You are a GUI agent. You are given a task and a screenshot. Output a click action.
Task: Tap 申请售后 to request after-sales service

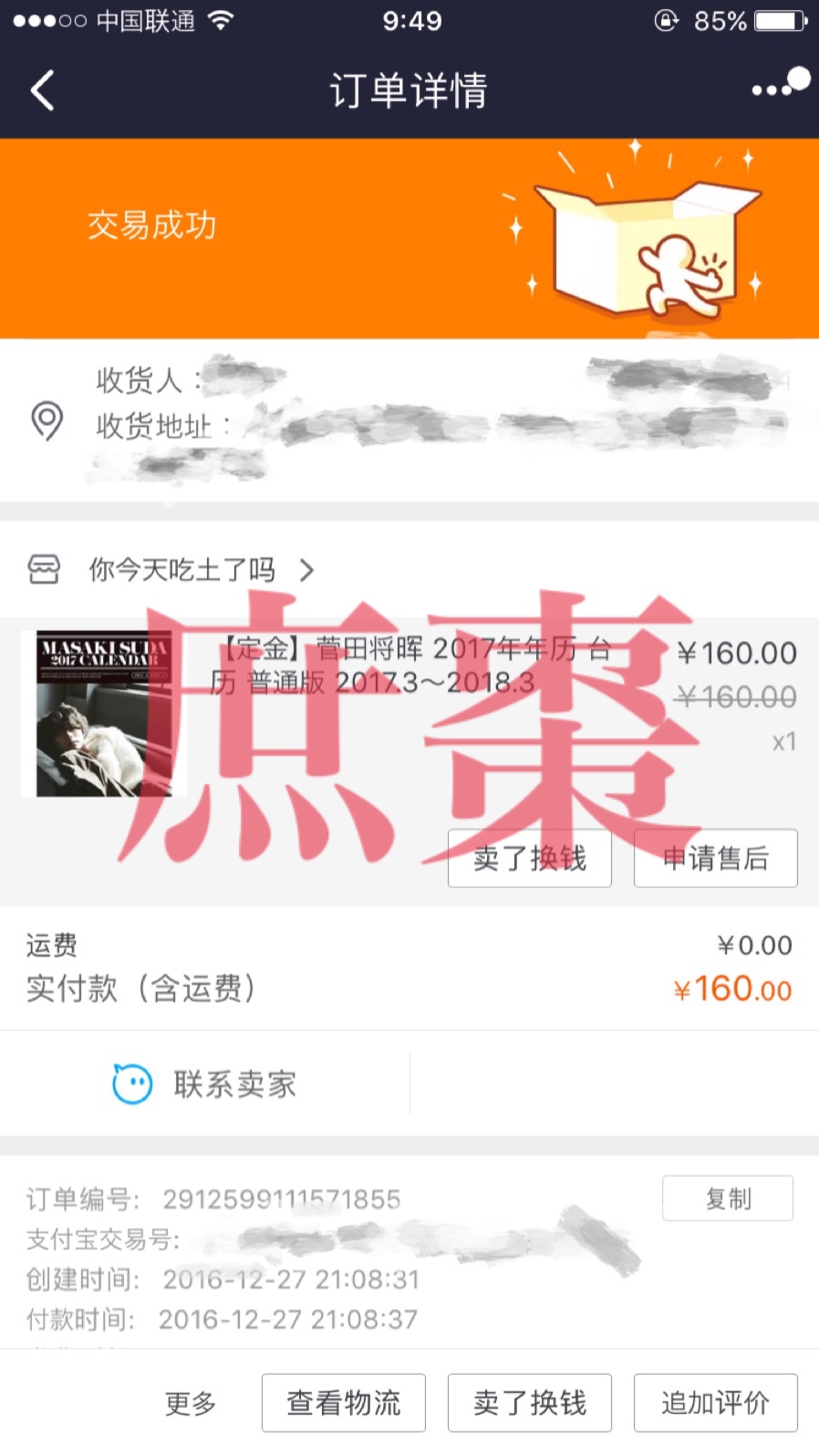pos(715,858)
